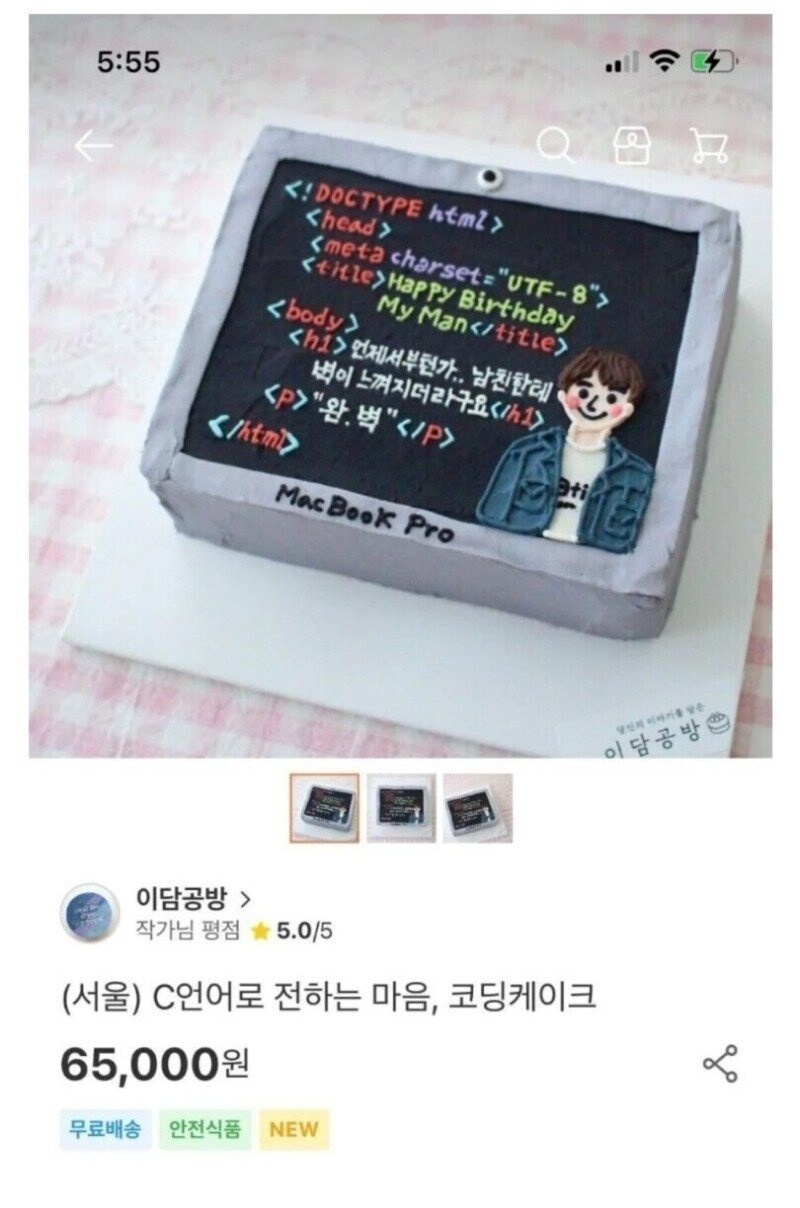Open search with the magnifier icon
This screenshot has height=1208, width=800.
pos(556,146)
